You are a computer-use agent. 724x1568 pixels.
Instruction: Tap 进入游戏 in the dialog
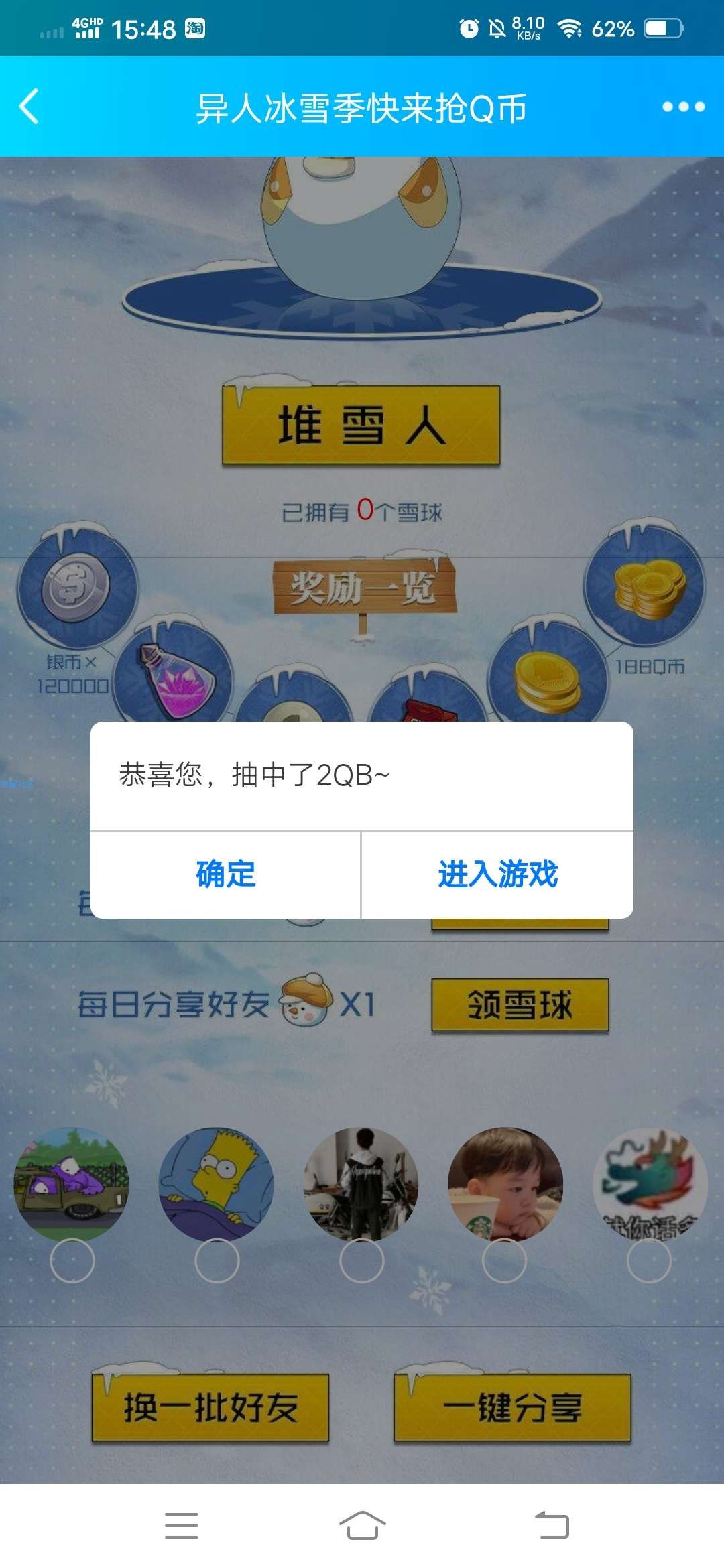click(x=497, y=874)
